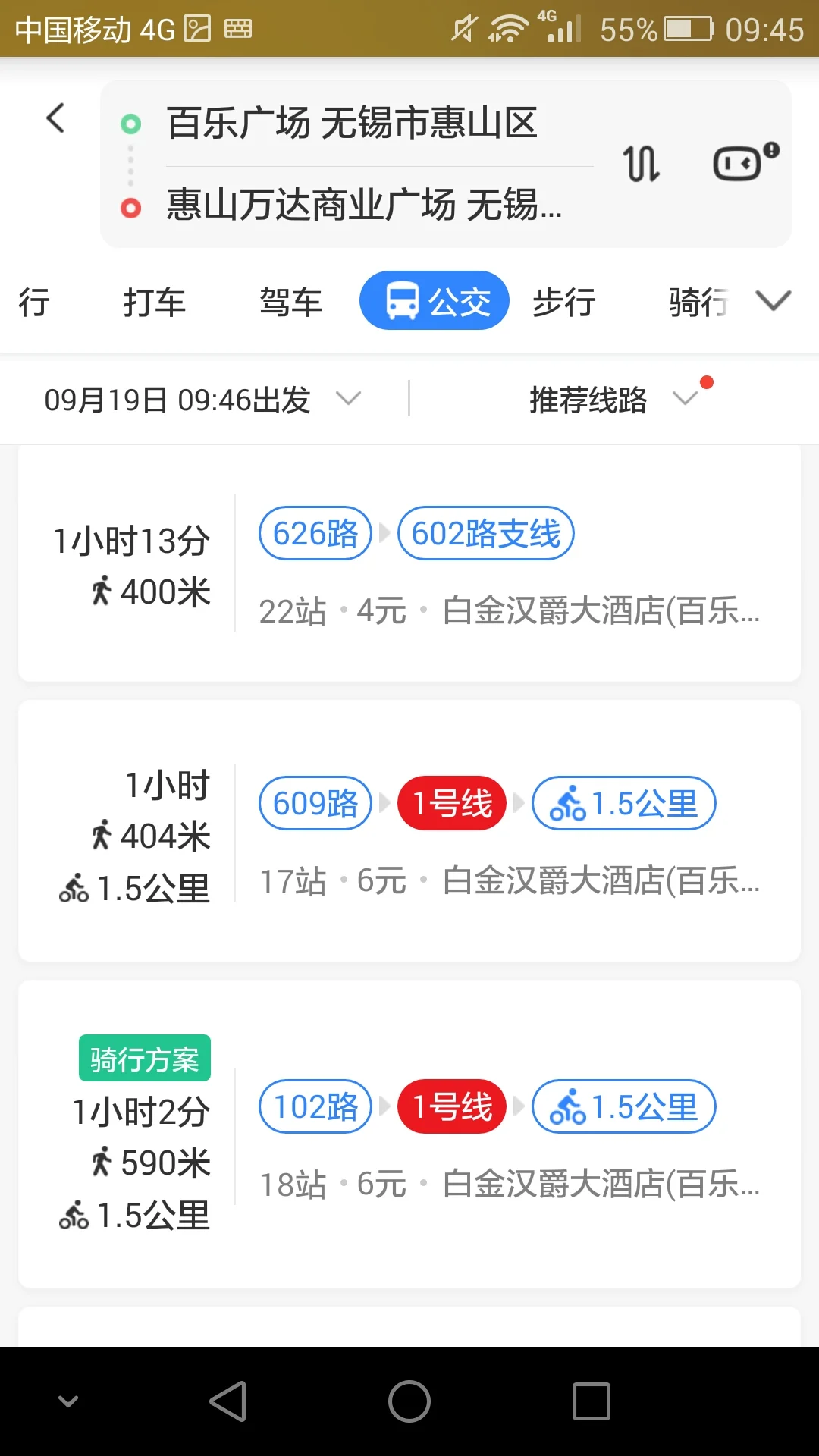The width and height of the screenshot is (819, 1456).
Task: Click the back arrow at the top left
Action: tap(55, 118)
